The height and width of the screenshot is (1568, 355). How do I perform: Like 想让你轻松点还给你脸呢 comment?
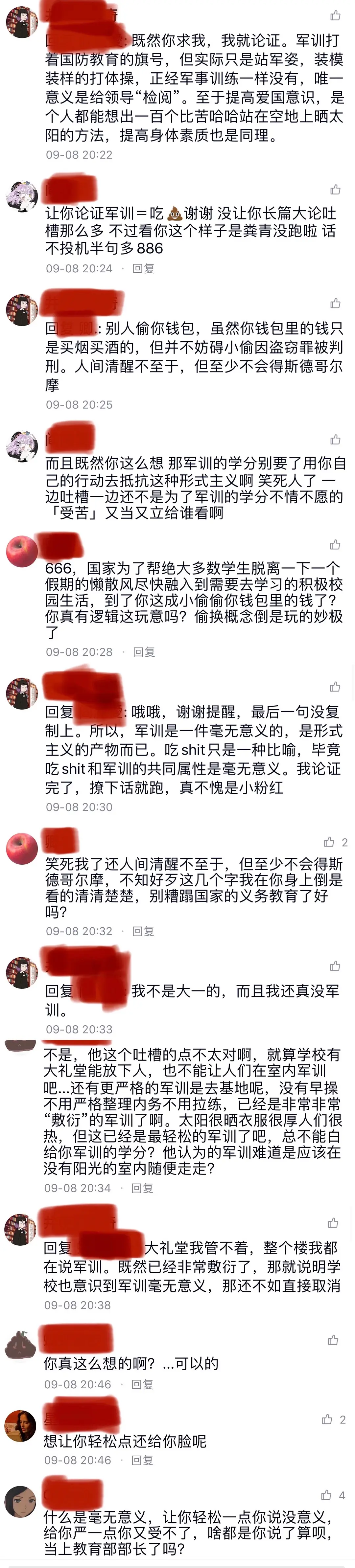327,1420
